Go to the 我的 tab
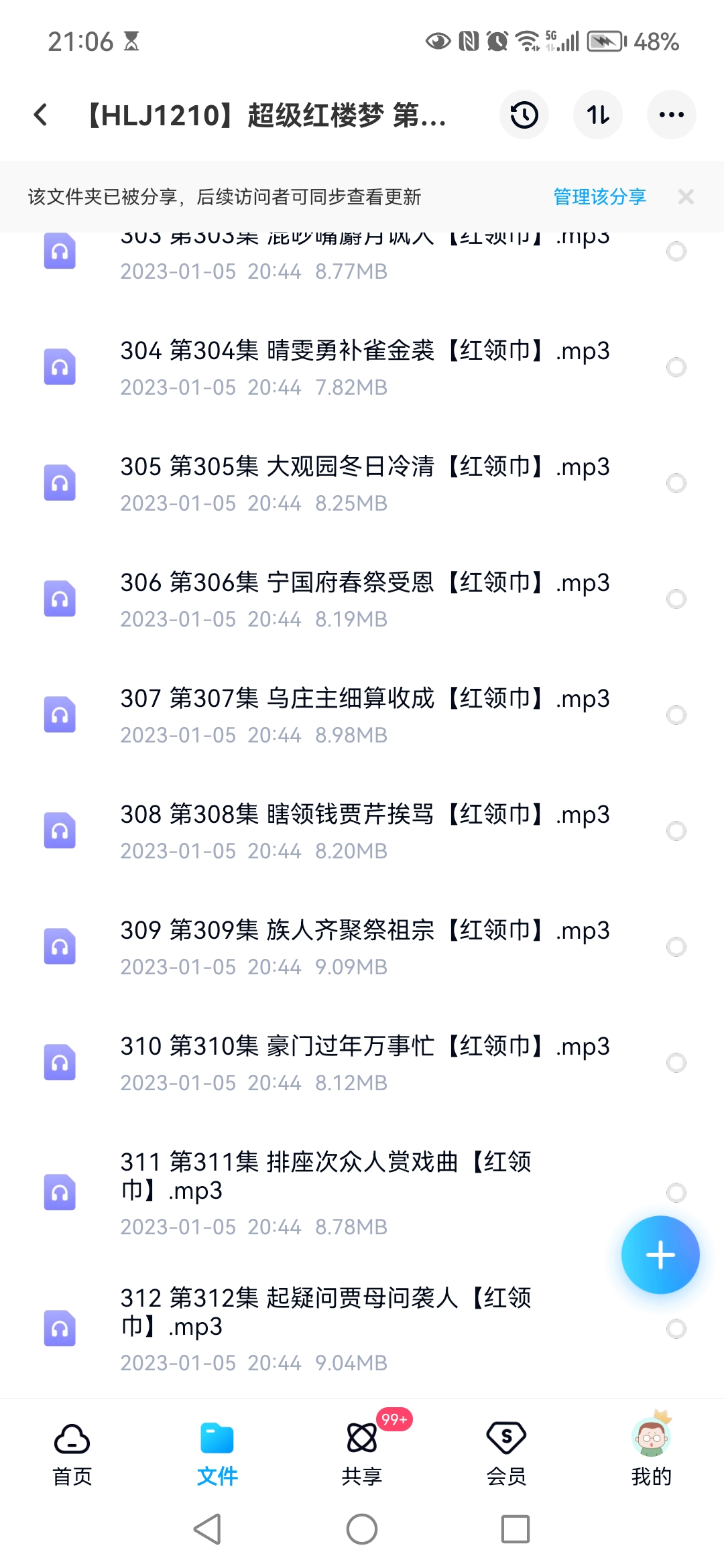This screenshot has height=1568, width=724. click(x=652, y=1452)
